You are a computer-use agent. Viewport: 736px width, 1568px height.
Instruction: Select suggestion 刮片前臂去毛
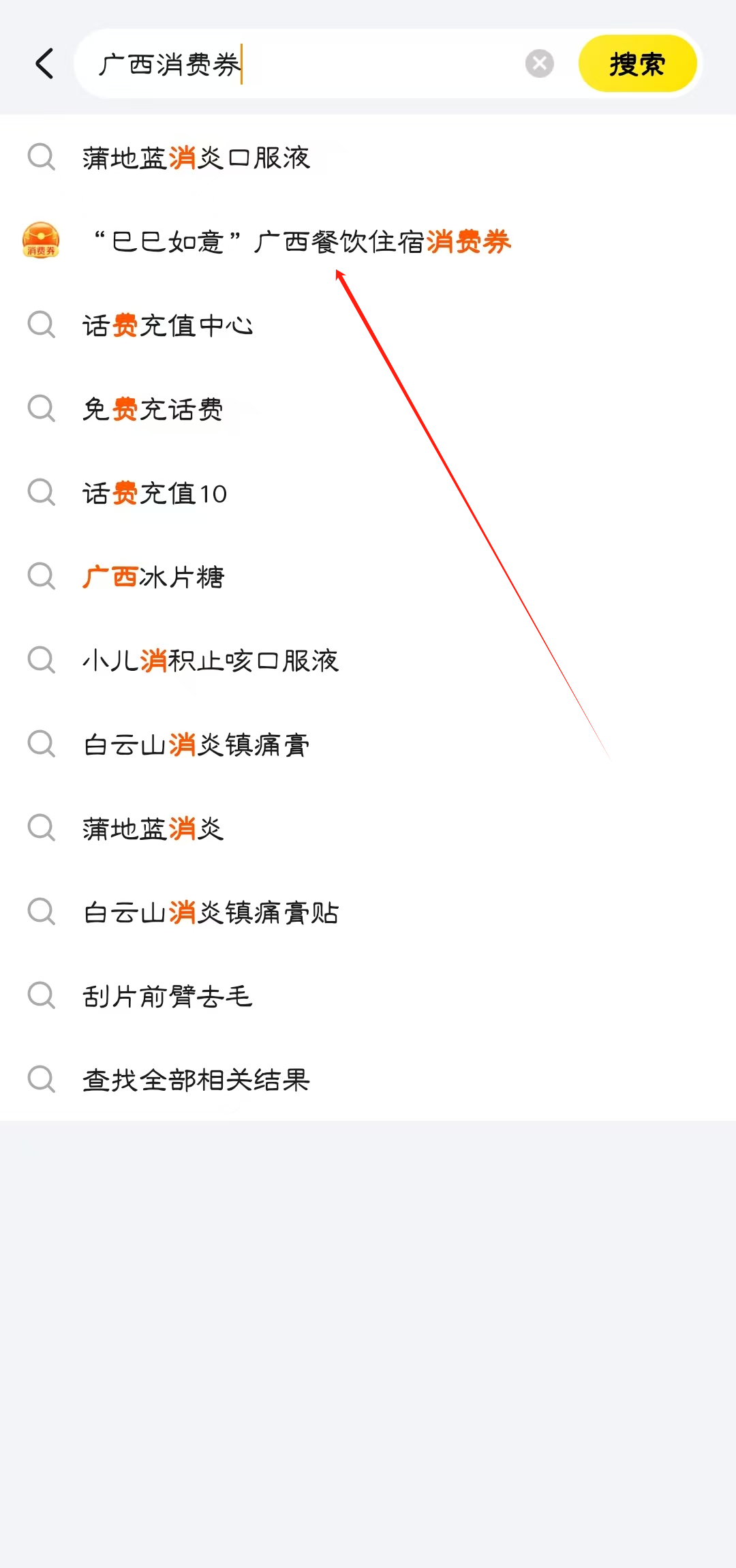tap(168, 996)
